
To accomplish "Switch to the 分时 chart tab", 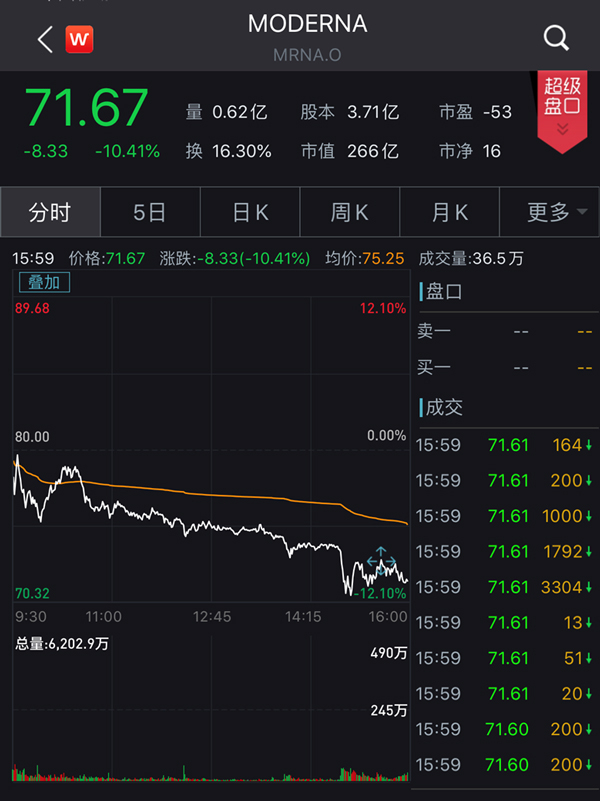I will [50, 212].
